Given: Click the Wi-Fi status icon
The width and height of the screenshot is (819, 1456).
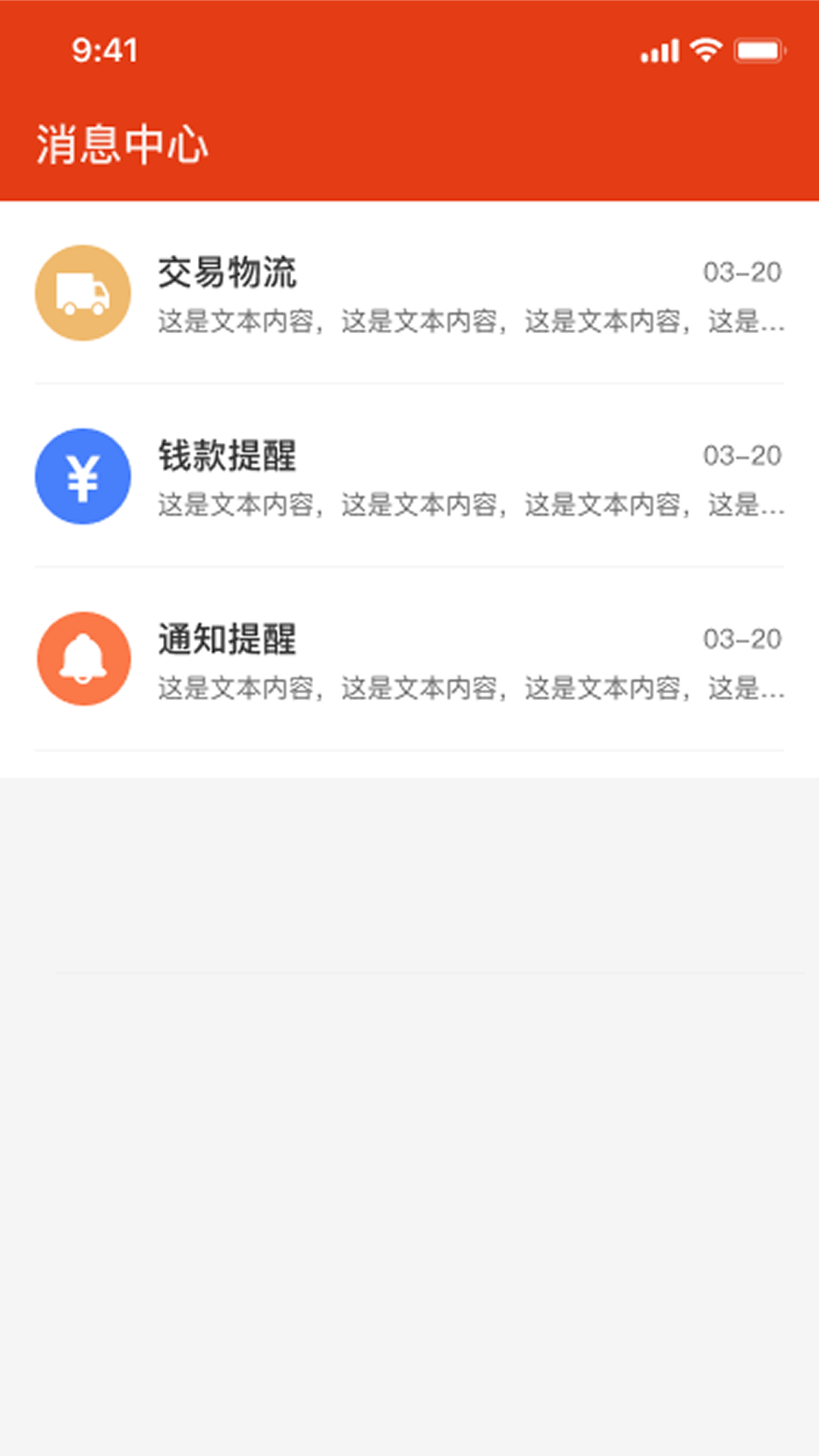Looking at the screenshot, I should point(704,50).
